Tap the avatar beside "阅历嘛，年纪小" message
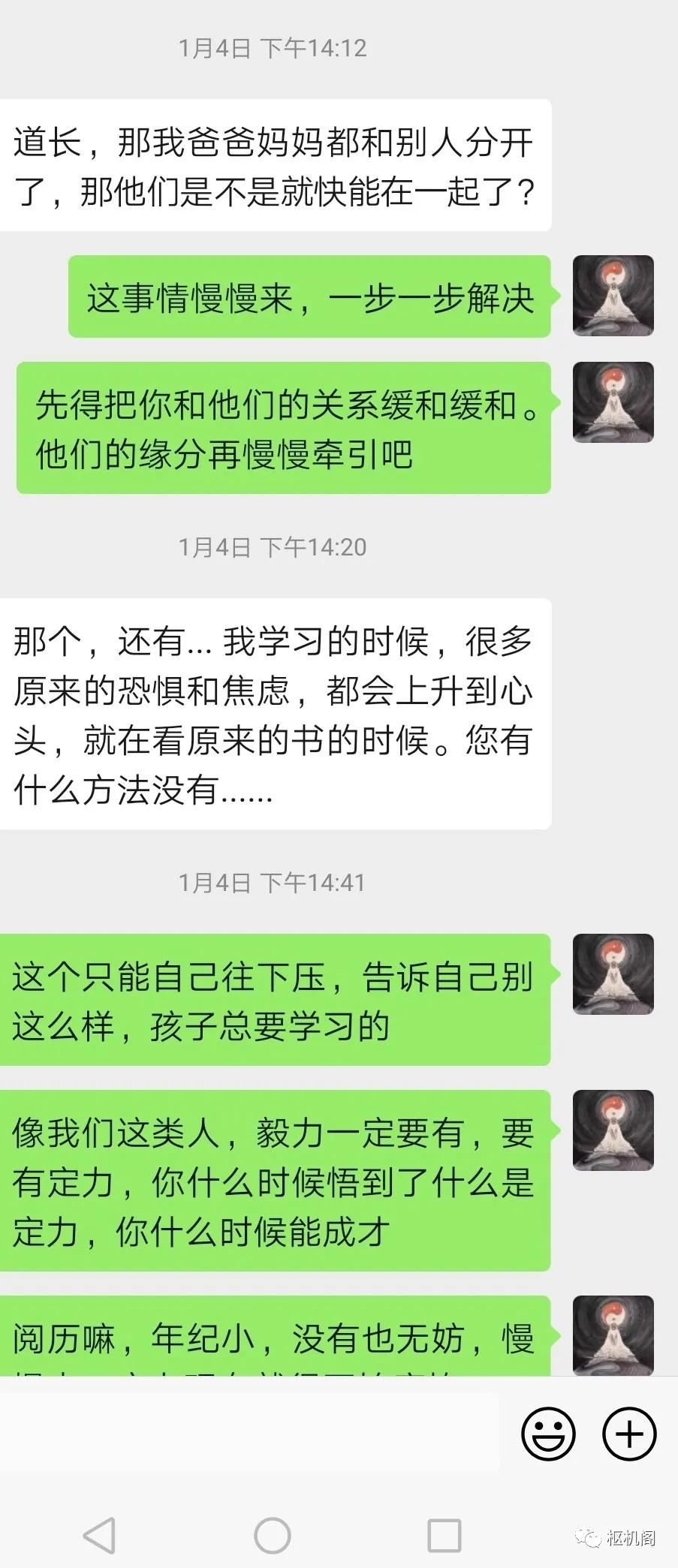Screen dimensions: 678x1568 pyautogui.click(x=613, y=1335)
